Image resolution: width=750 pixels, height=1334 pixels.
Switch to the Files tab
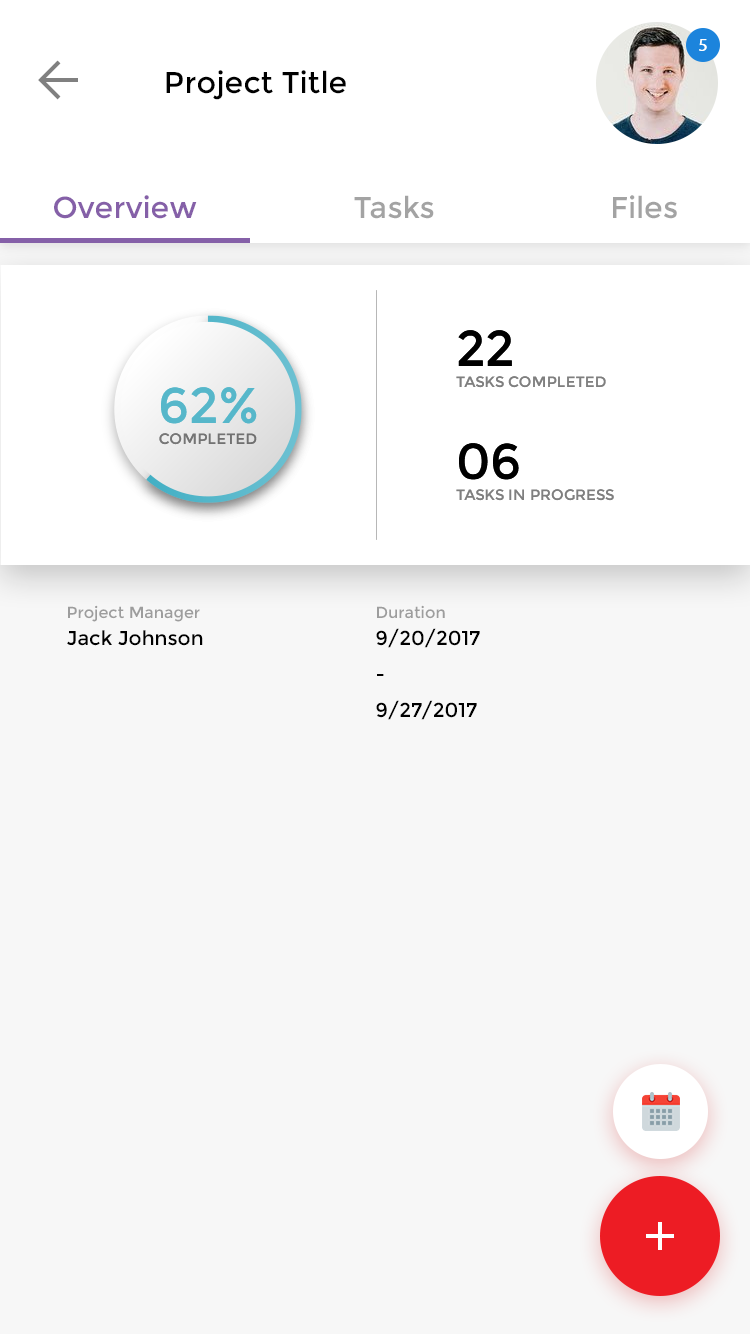[644, 208]
